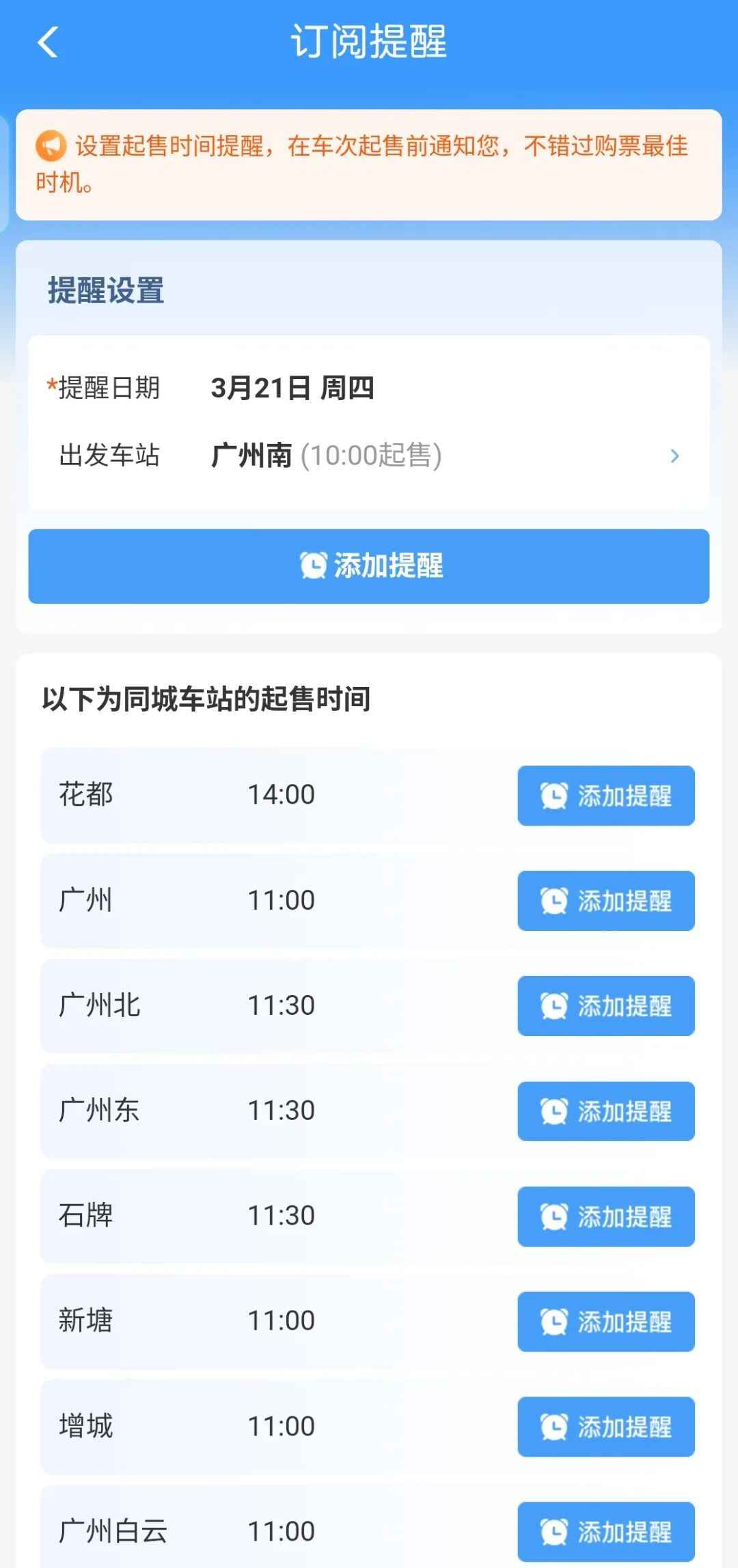
Task: Add reminder for 新塘 station
Action: (605, 1321)
